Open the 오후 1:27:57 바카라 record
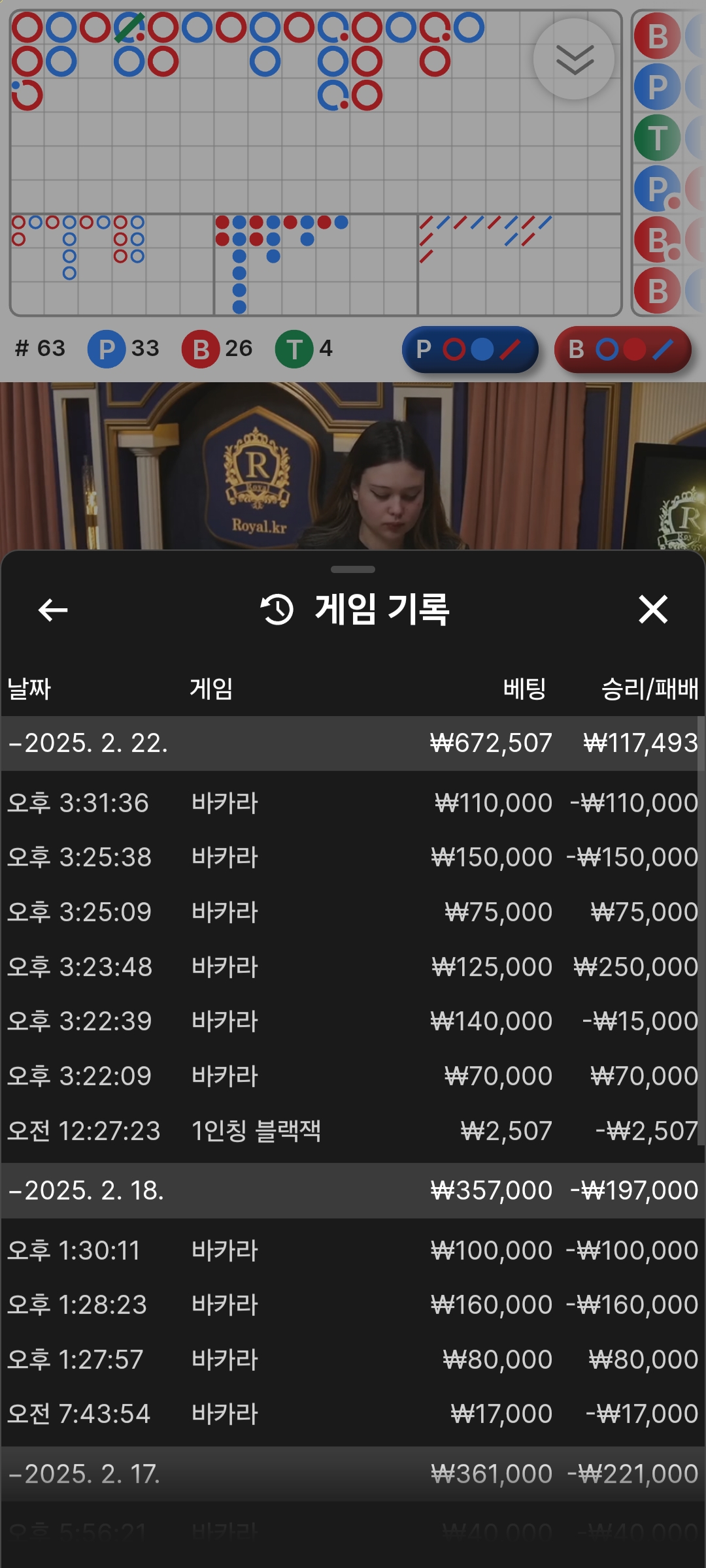This screenshot has height=1568, width=706. pyautogui.click(x=353, y=1360)
